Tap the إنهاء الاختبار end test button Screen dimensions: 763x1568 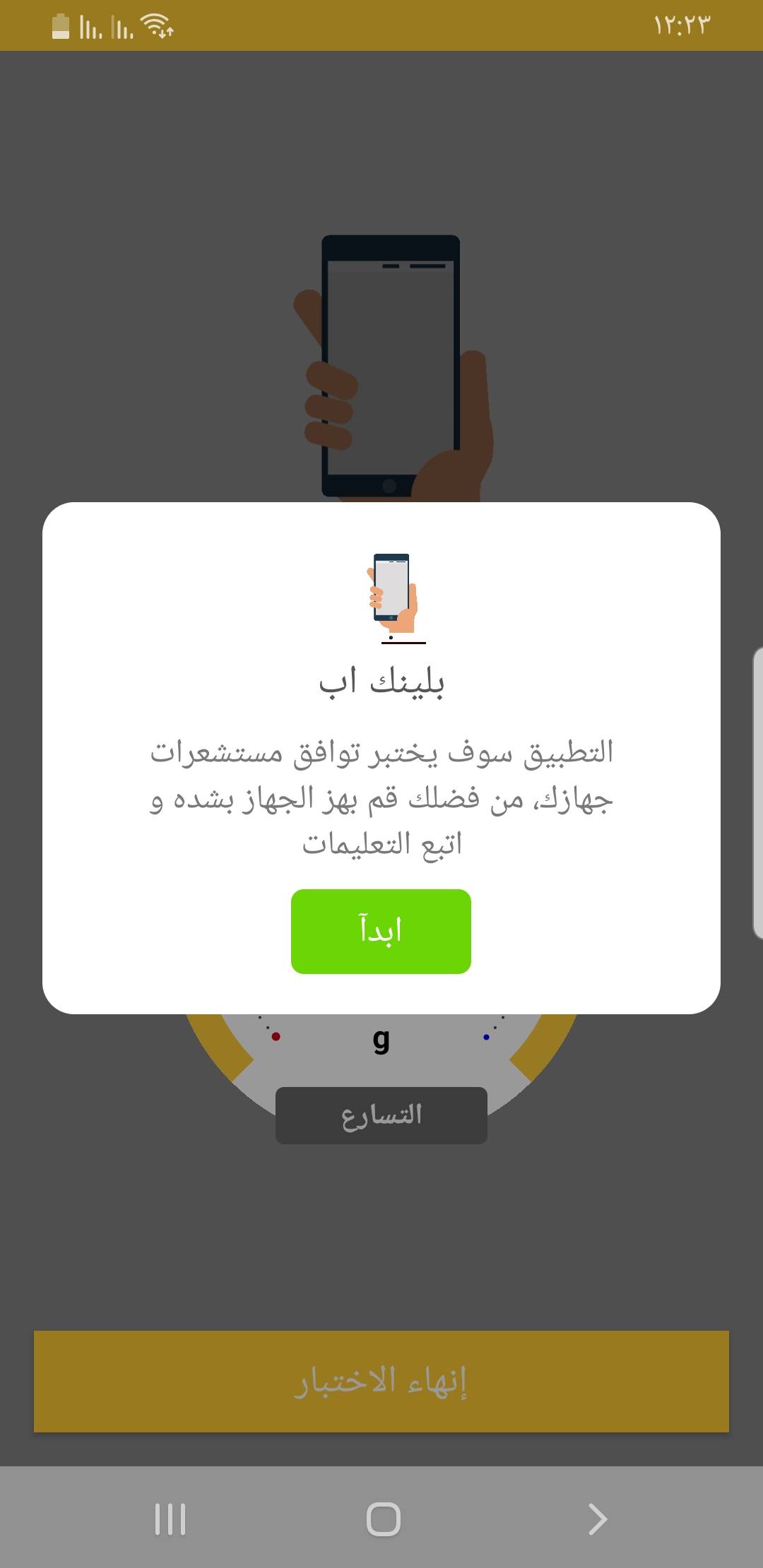[381, 1382]
